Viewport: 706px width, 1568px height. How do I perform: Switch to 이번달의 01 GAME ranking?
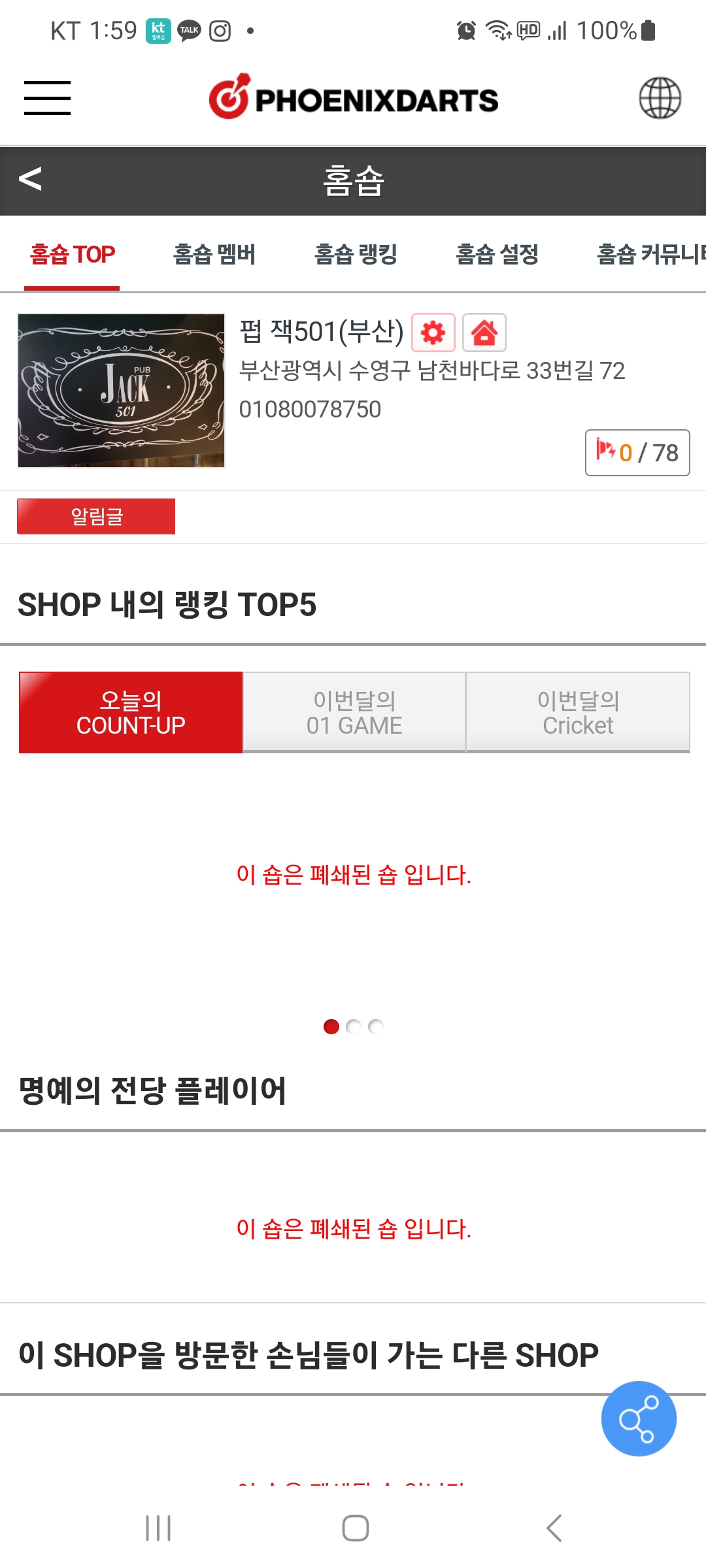coord(354,712)
